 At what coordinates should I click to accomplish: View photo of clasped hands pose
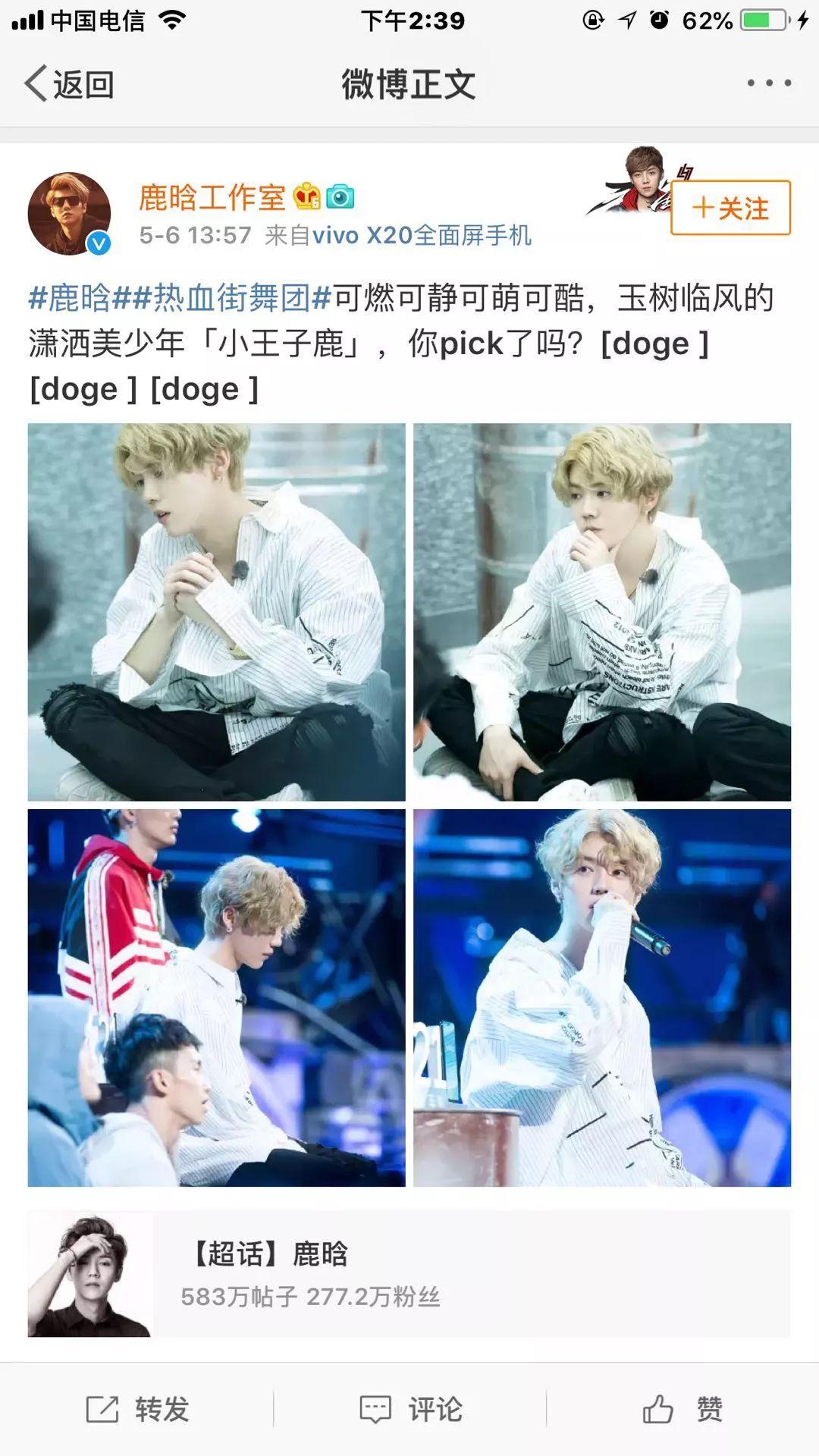217,612
